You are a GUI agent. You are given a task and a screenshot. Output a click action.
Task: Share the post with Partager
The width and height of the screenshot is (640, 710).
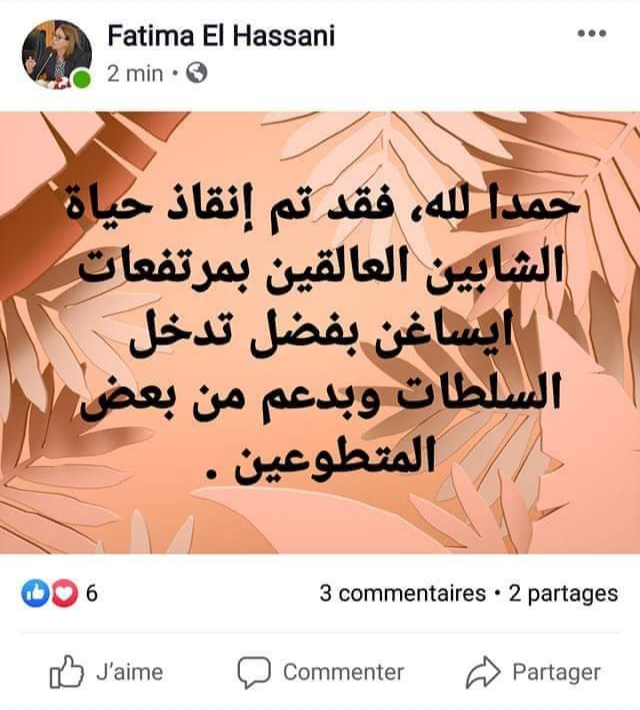(x=534, y=673)
